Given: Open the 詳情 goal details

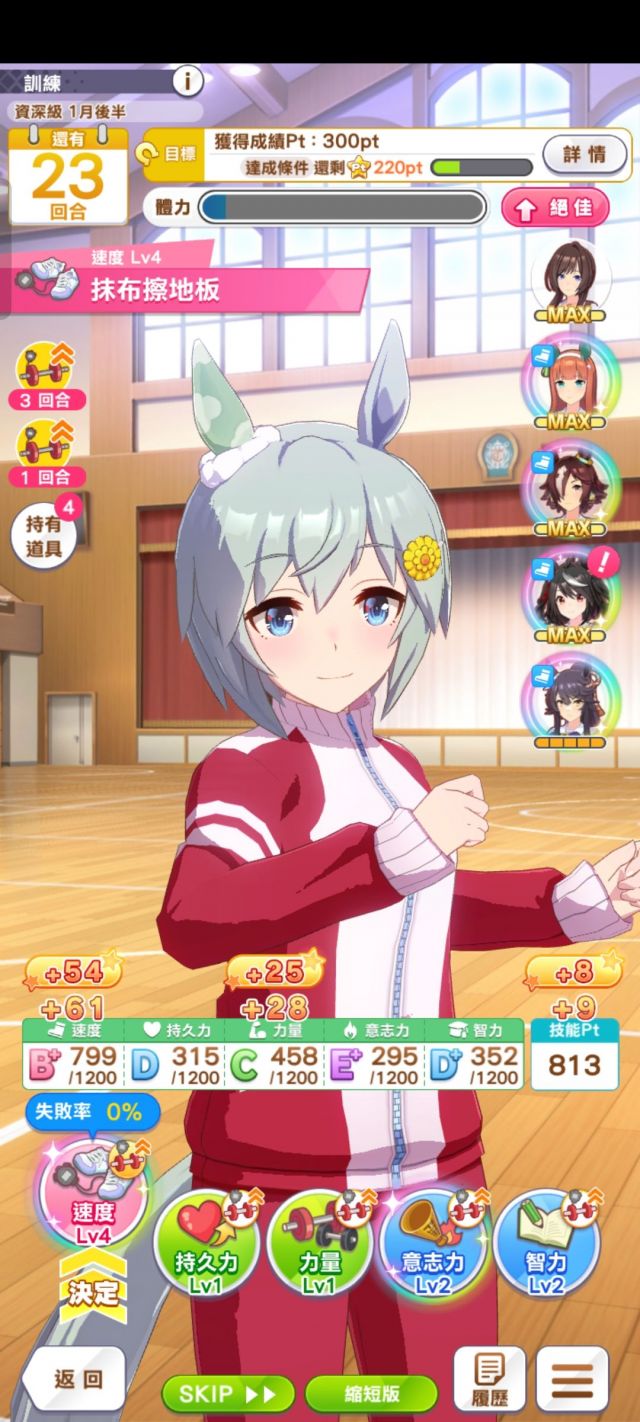Looking at the screenshot, I should tap(585, 155).
